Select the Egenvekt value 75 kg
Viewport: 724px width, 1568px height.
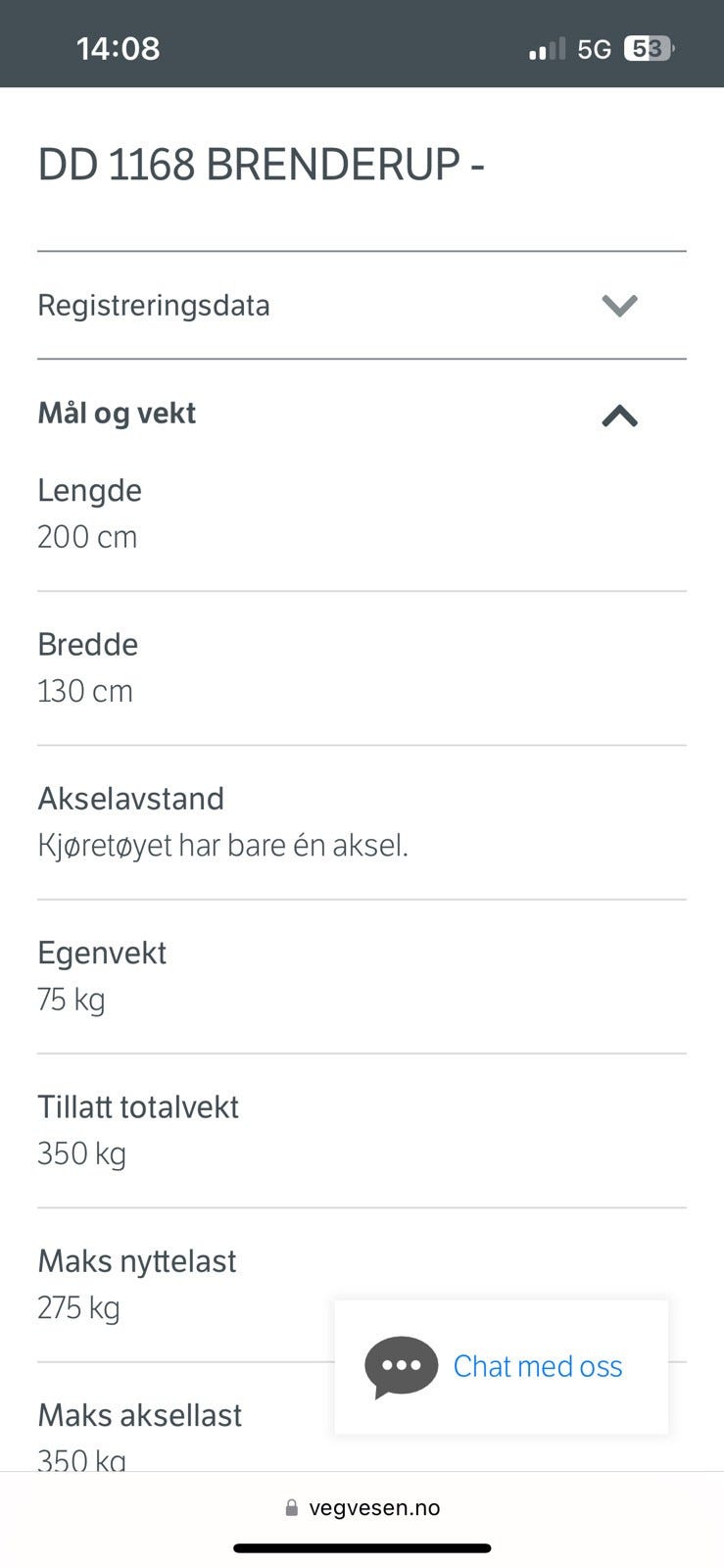71,1000
